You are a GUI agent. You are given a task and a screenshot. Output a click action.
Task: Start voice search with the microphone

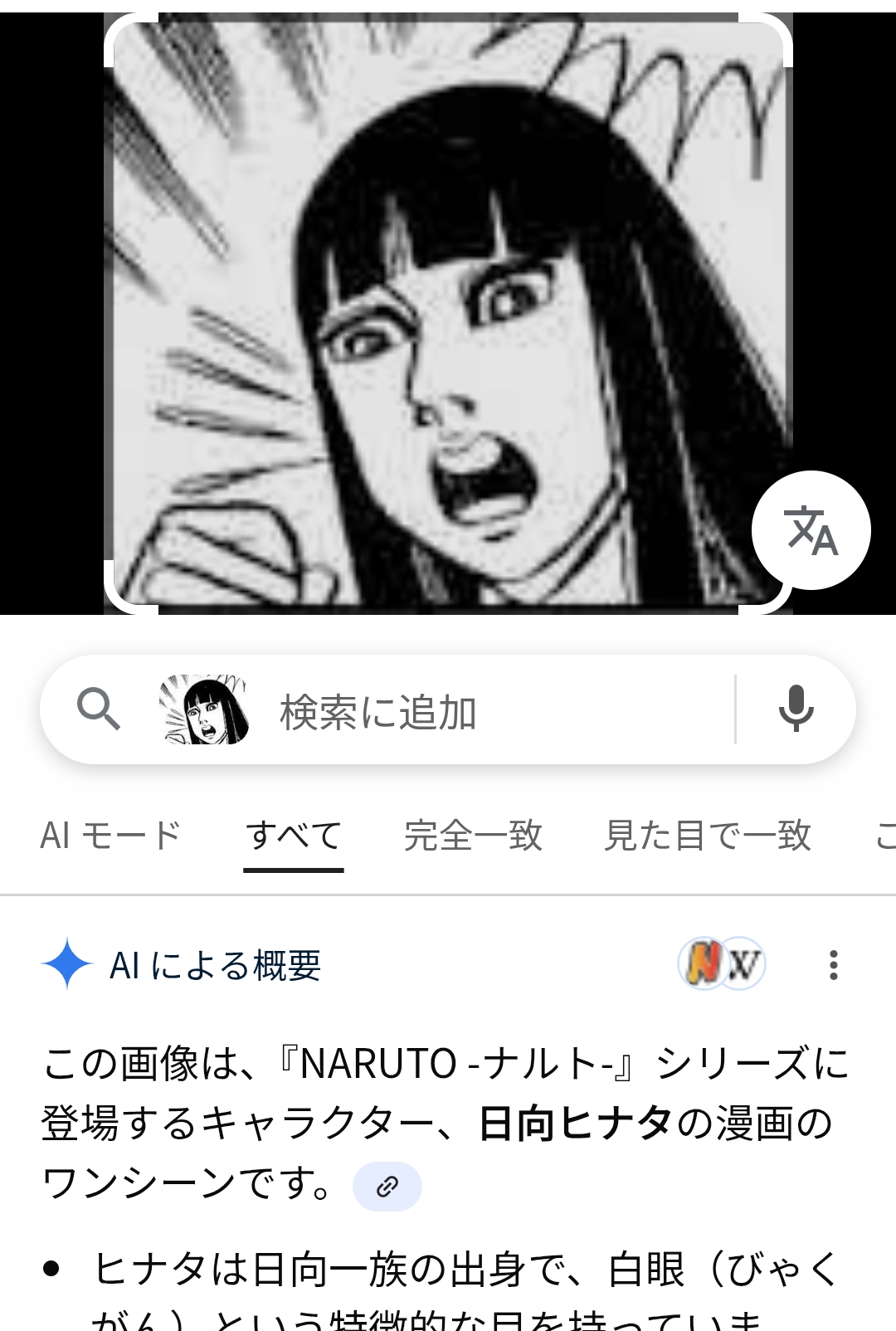pyautogui.click(x=796, y=709)
